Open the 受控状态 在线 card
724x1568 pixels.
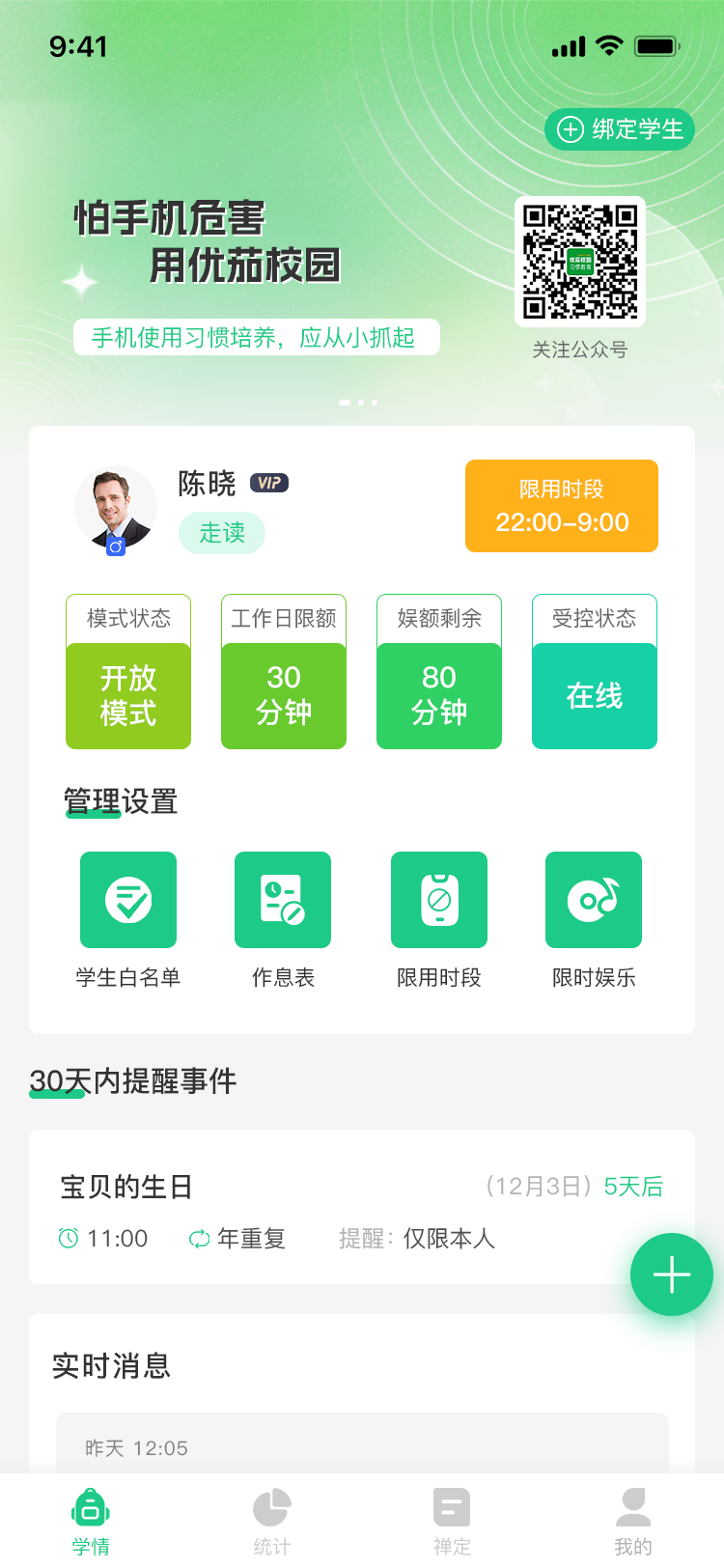pos(595,673)
